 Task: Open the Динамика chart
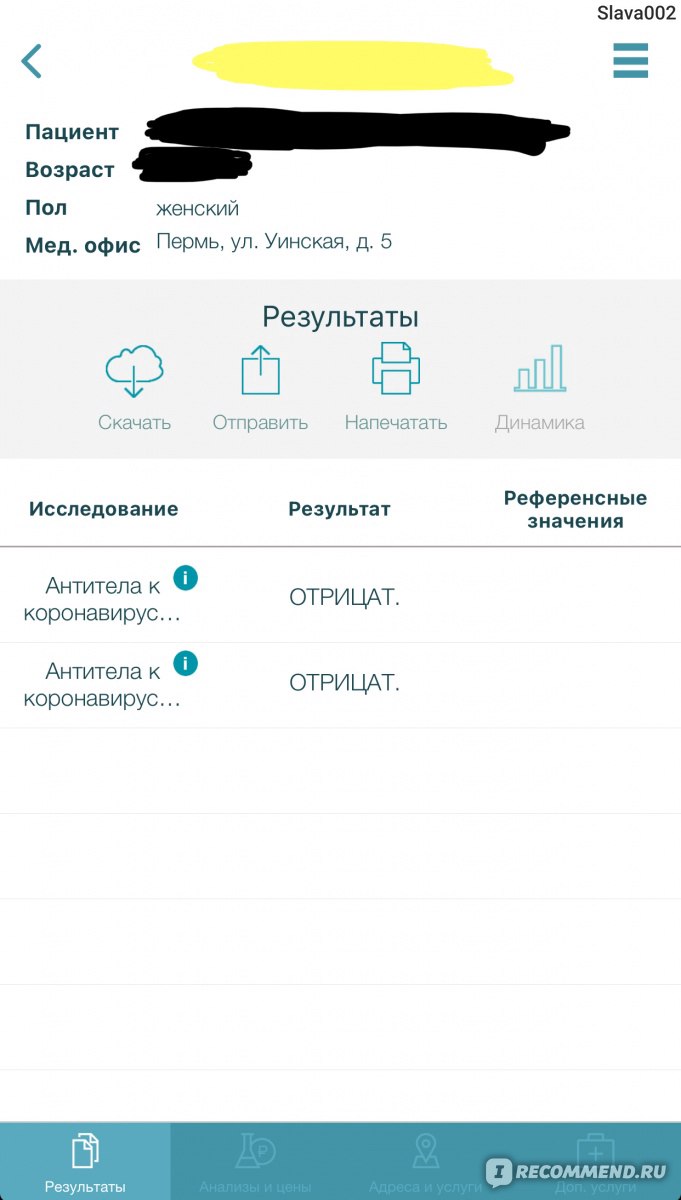[540, 388]
